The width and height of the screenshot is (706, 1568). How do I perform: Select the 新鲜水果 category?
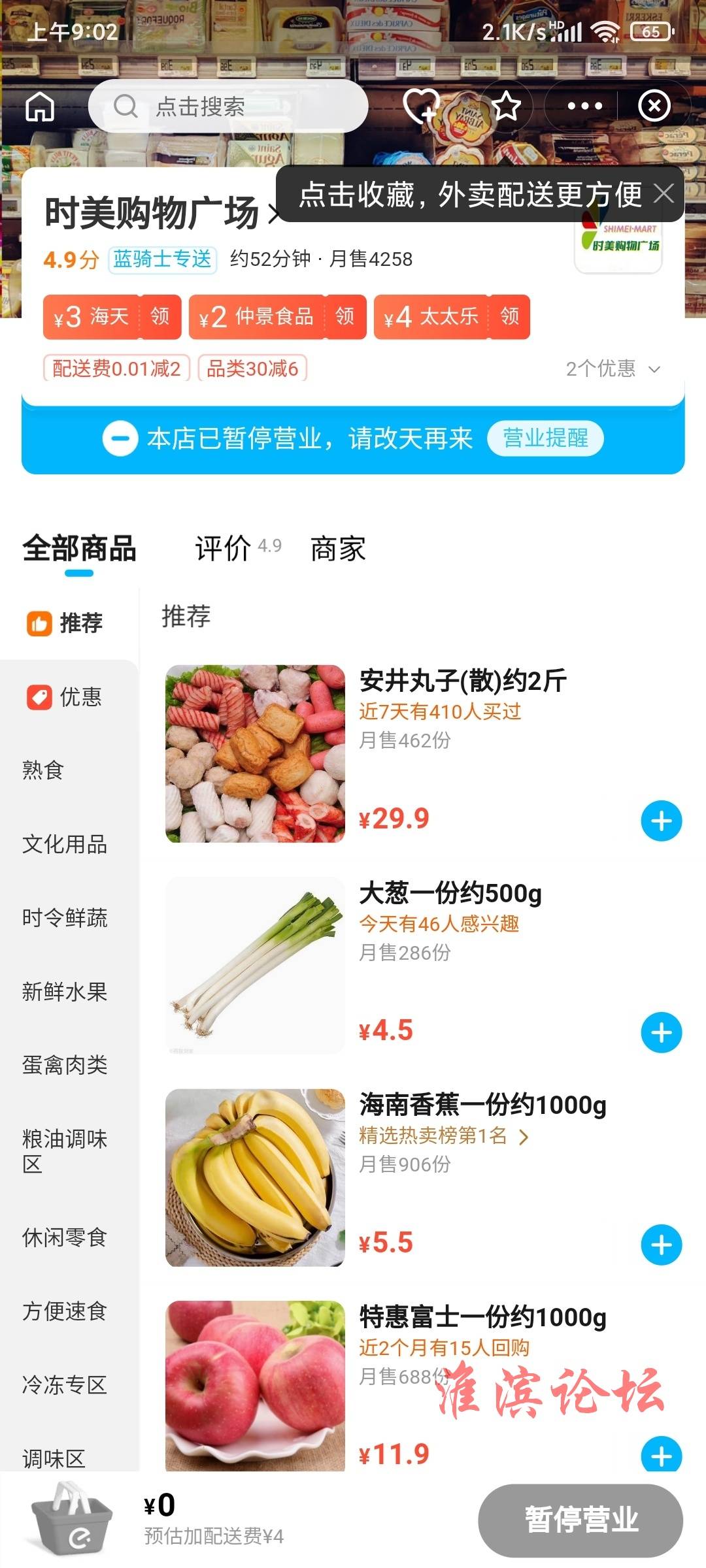(65, 992)
